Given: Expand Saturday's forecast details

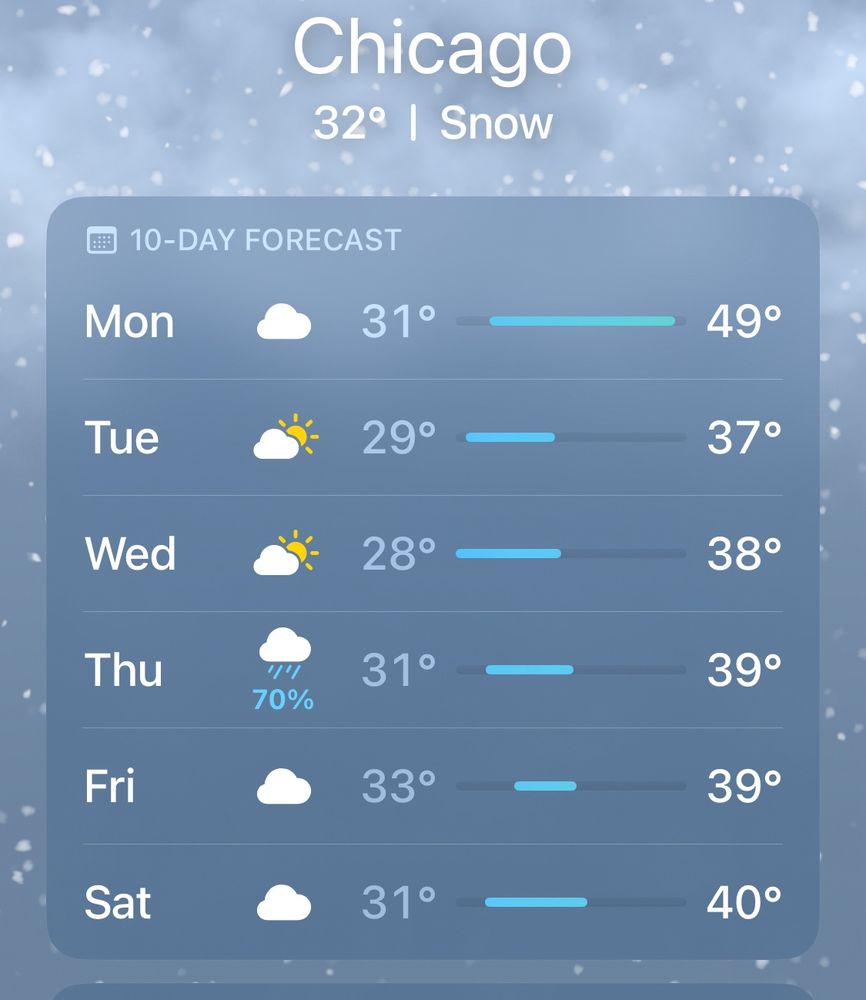Looking at the screenshot, I should pos(430,902).
